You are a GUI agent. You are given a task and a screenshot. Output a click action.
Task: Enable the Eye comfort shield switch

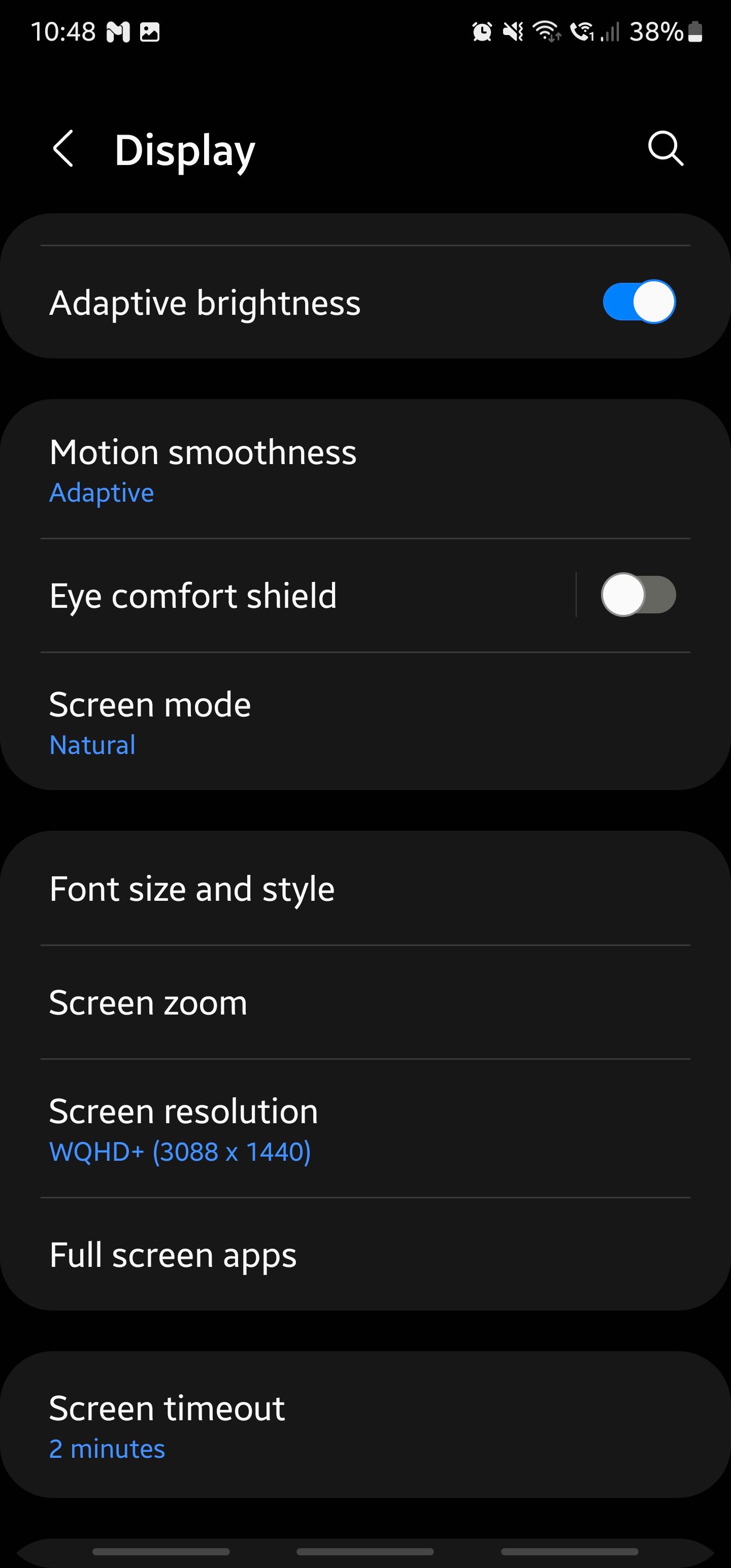point(639,595)
